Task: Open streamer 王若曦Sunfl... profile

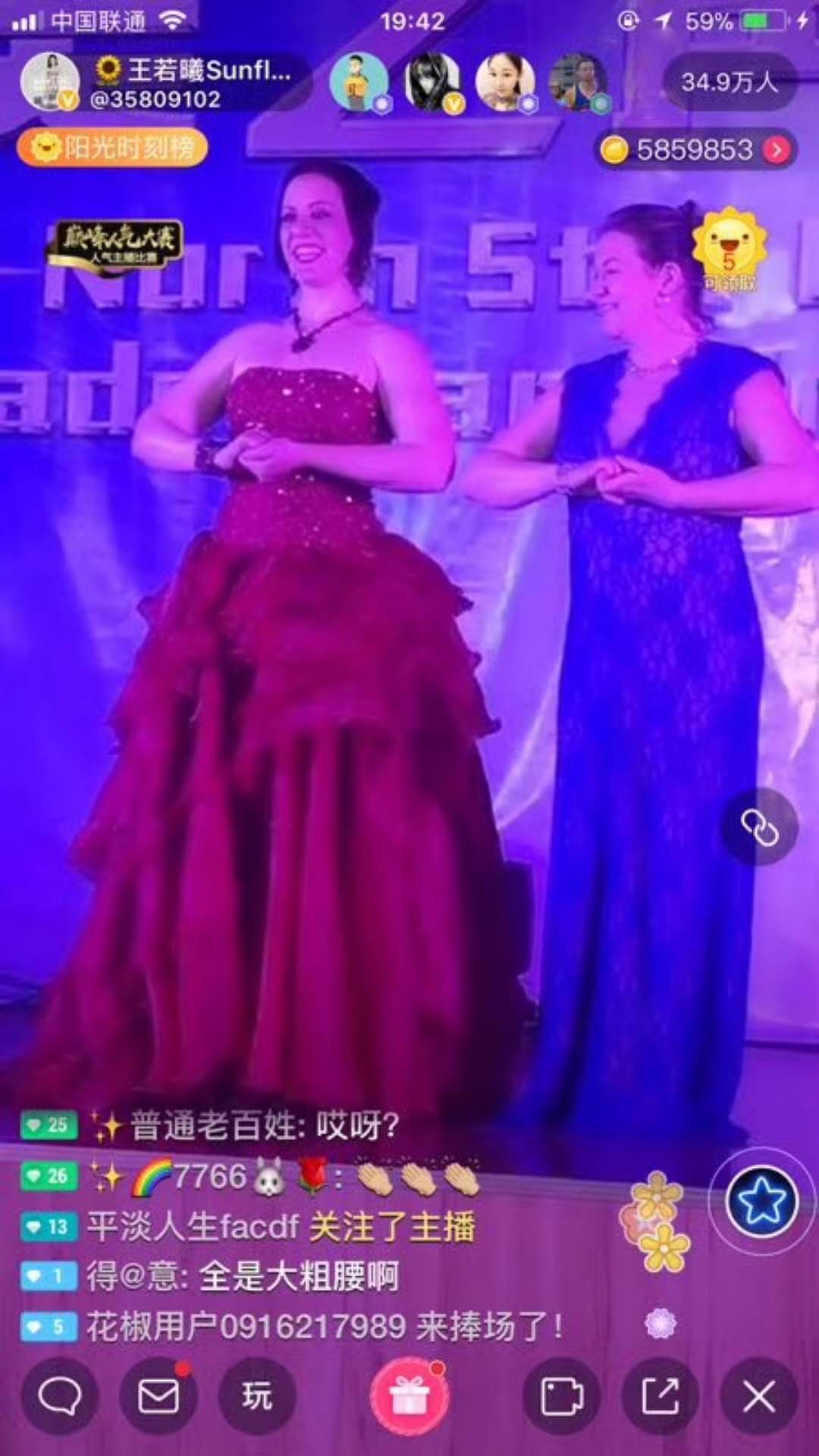Action: (50, 82)
